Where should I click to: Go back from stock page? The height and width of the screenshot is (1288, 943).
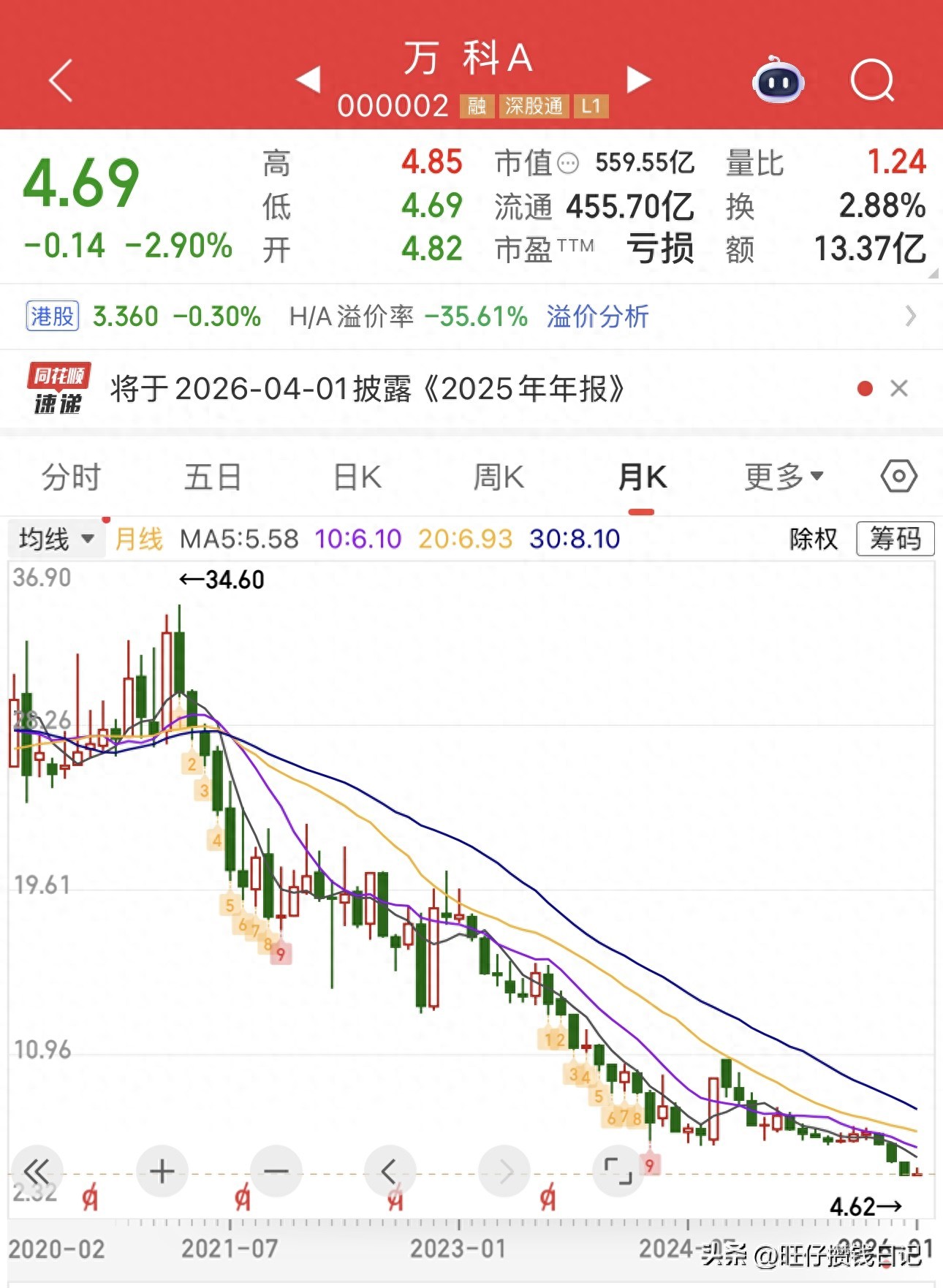pos(61,80)
